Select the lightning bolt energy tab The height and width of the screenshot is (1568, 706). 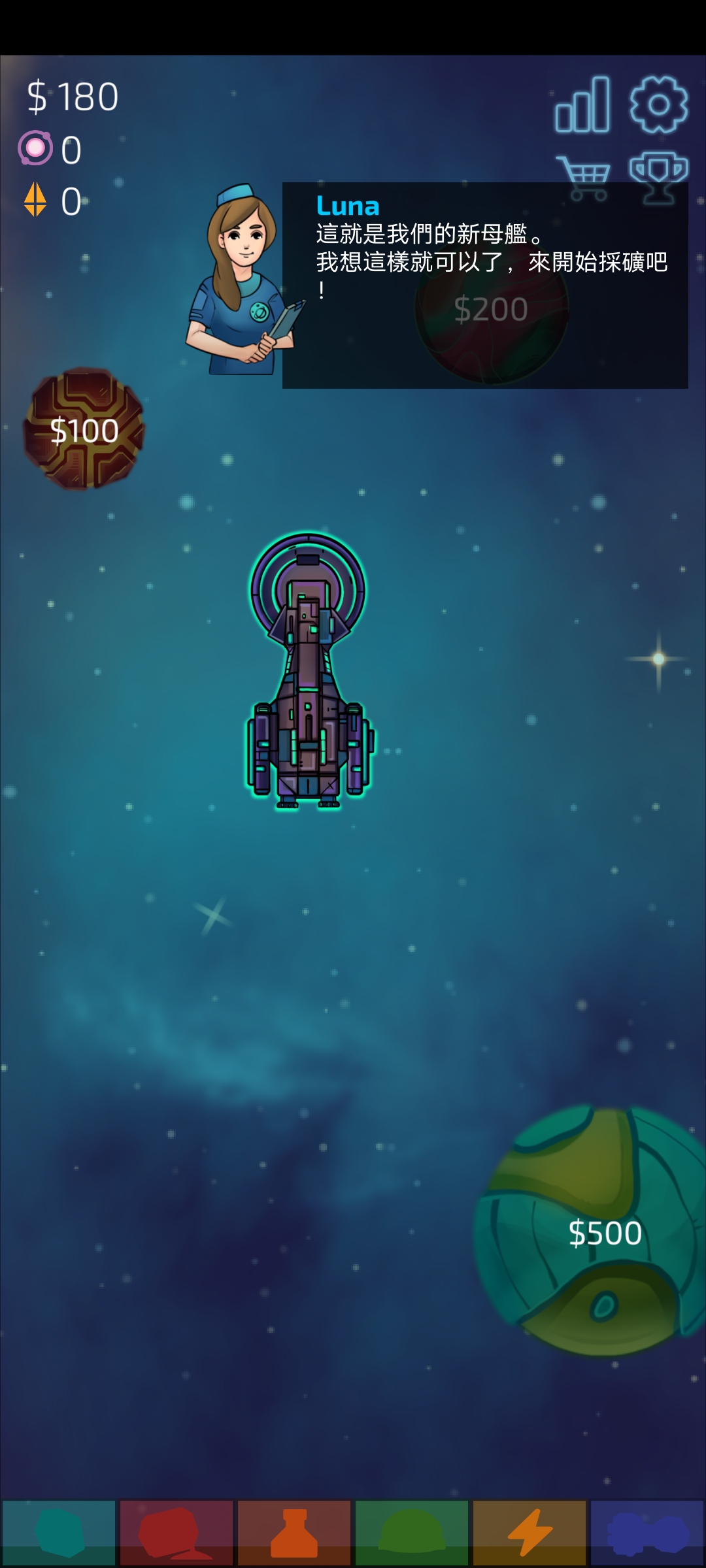[529, 1533]
